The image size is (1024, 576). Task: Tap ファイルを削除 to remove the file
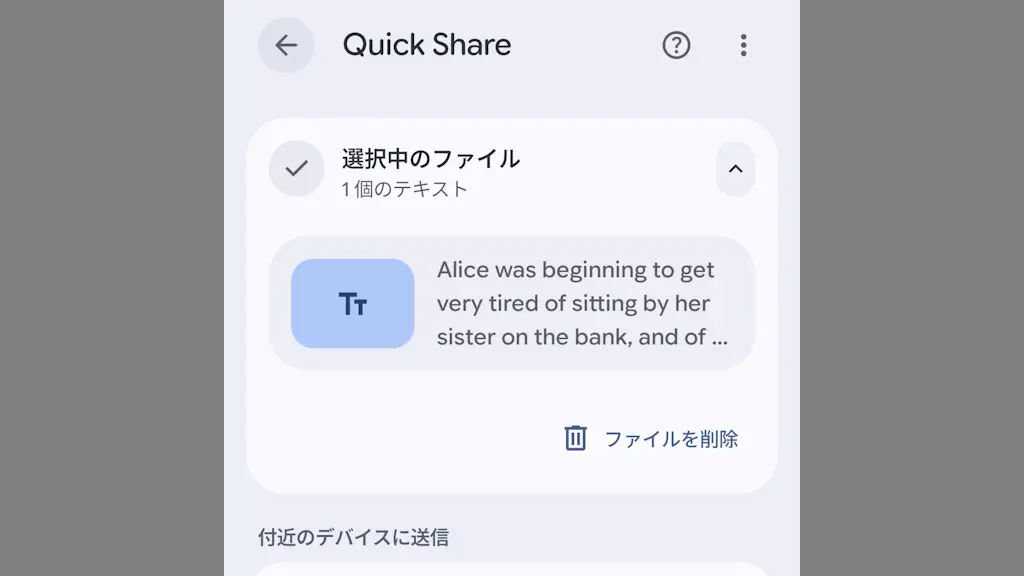pos(652,439)
